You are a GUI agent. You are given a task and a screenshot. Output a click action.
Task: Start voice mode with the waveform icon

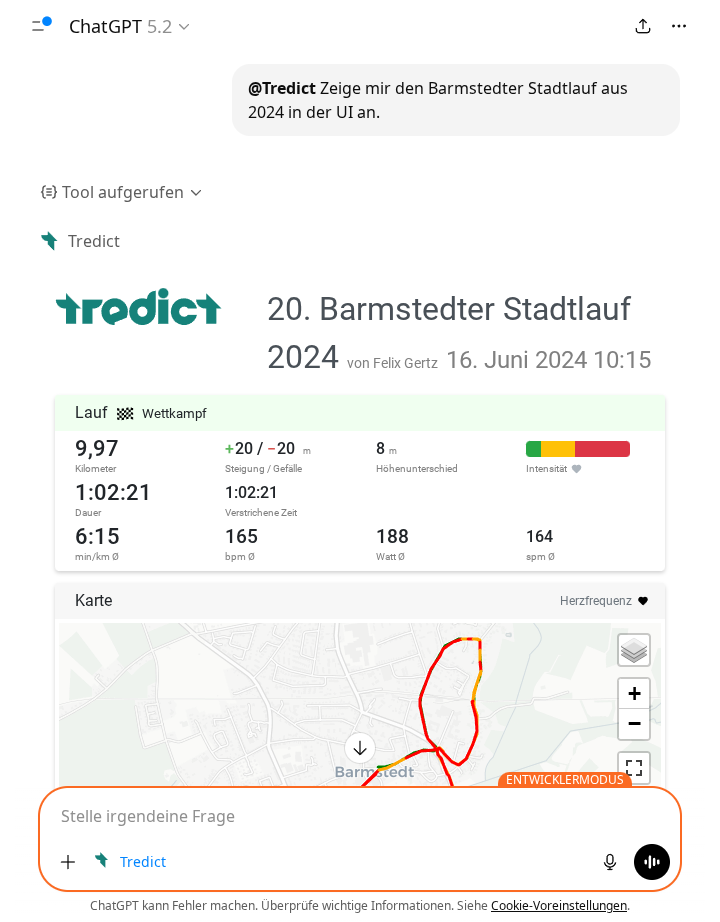651,861
